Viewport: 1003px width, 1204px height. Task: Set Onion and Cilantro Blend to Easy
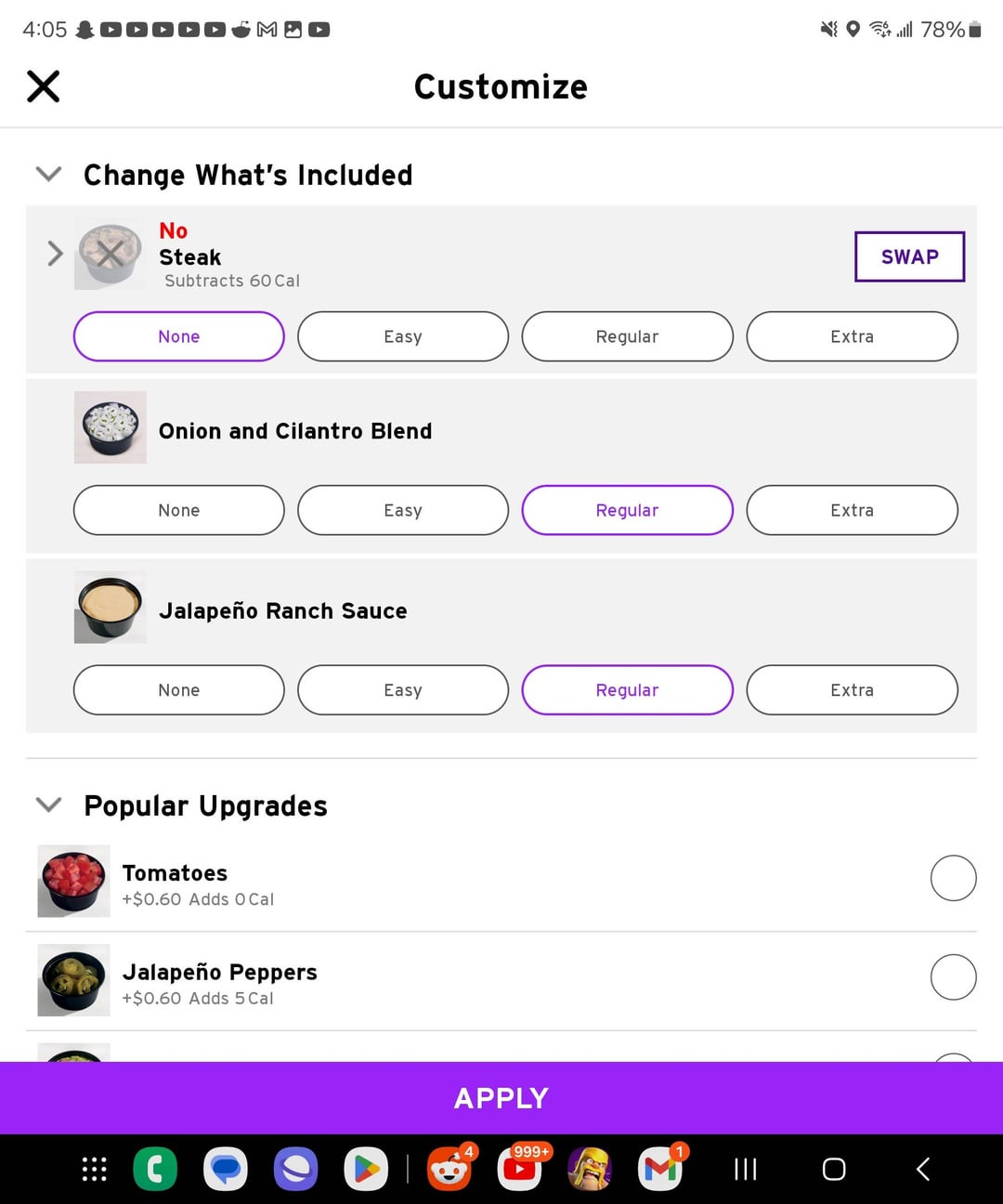coord(403,510)
